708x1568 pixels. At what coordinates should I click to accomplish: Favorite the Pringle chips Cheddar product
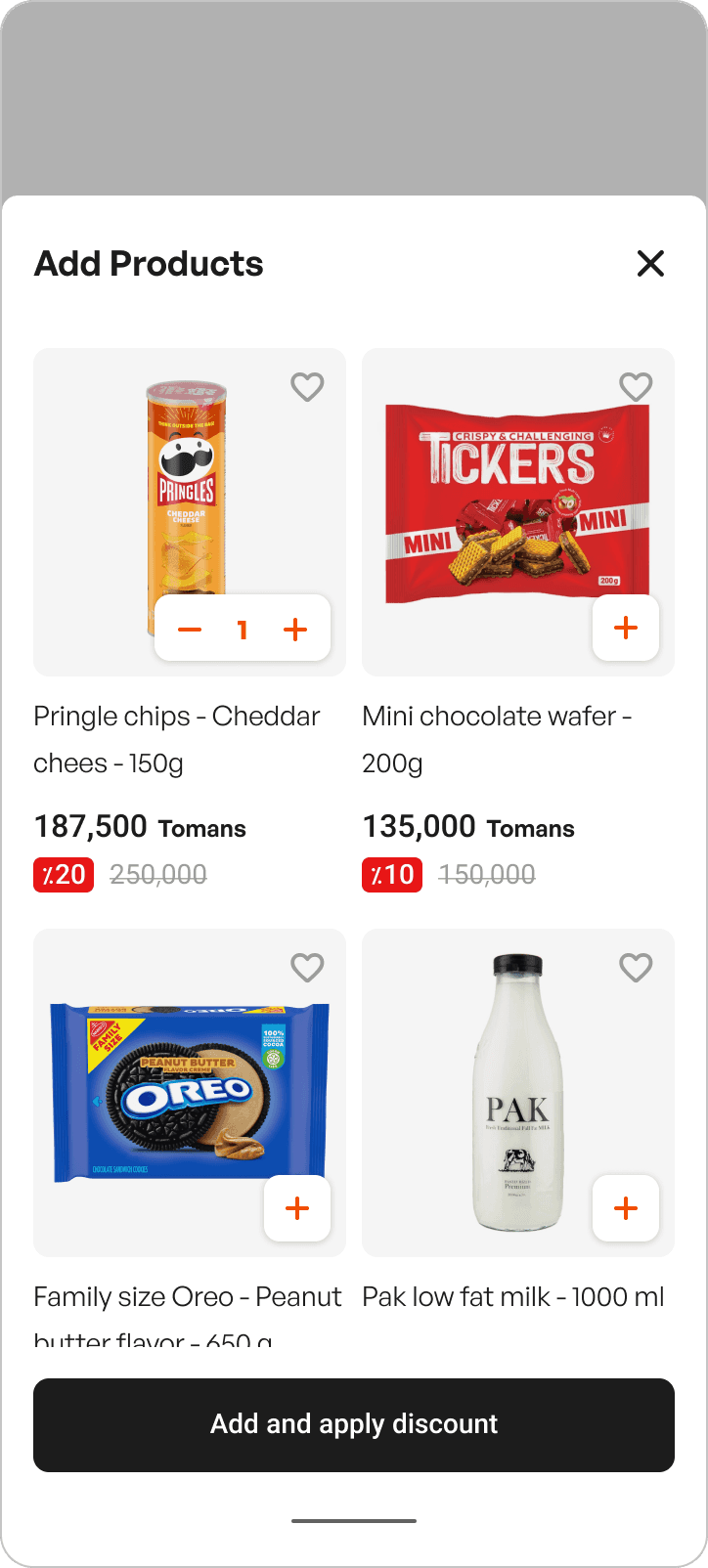307,387
